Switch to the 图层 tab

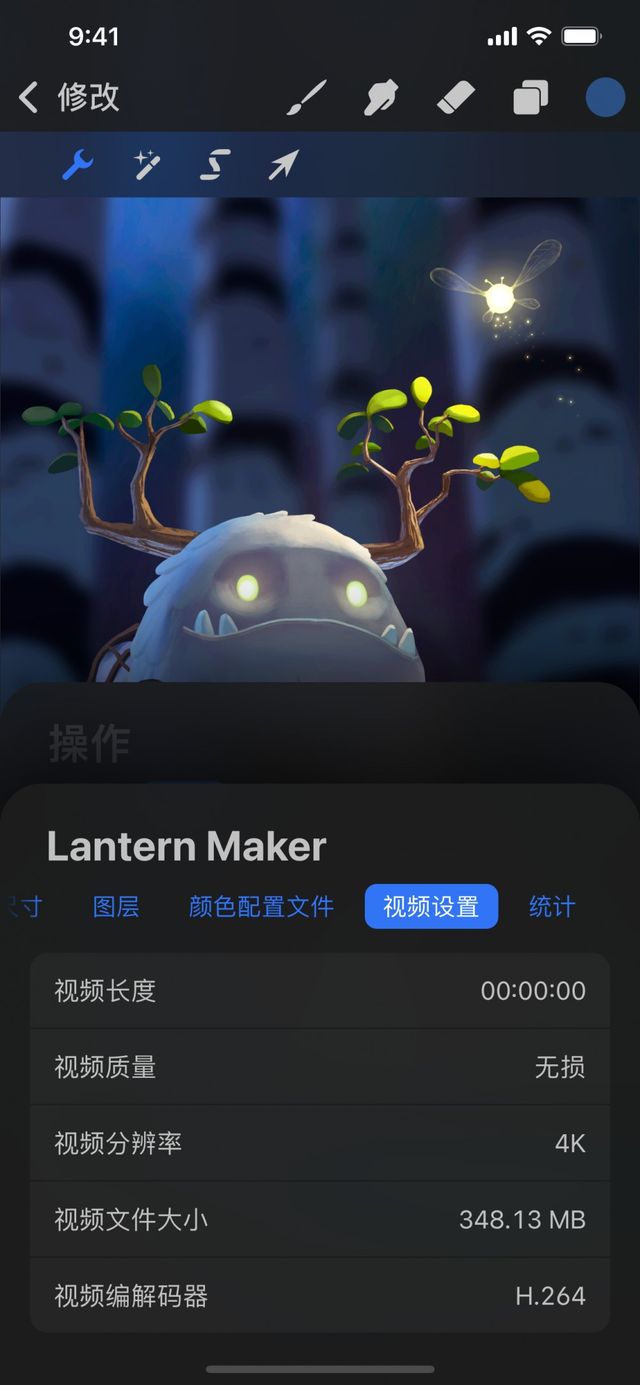[116, 907]
